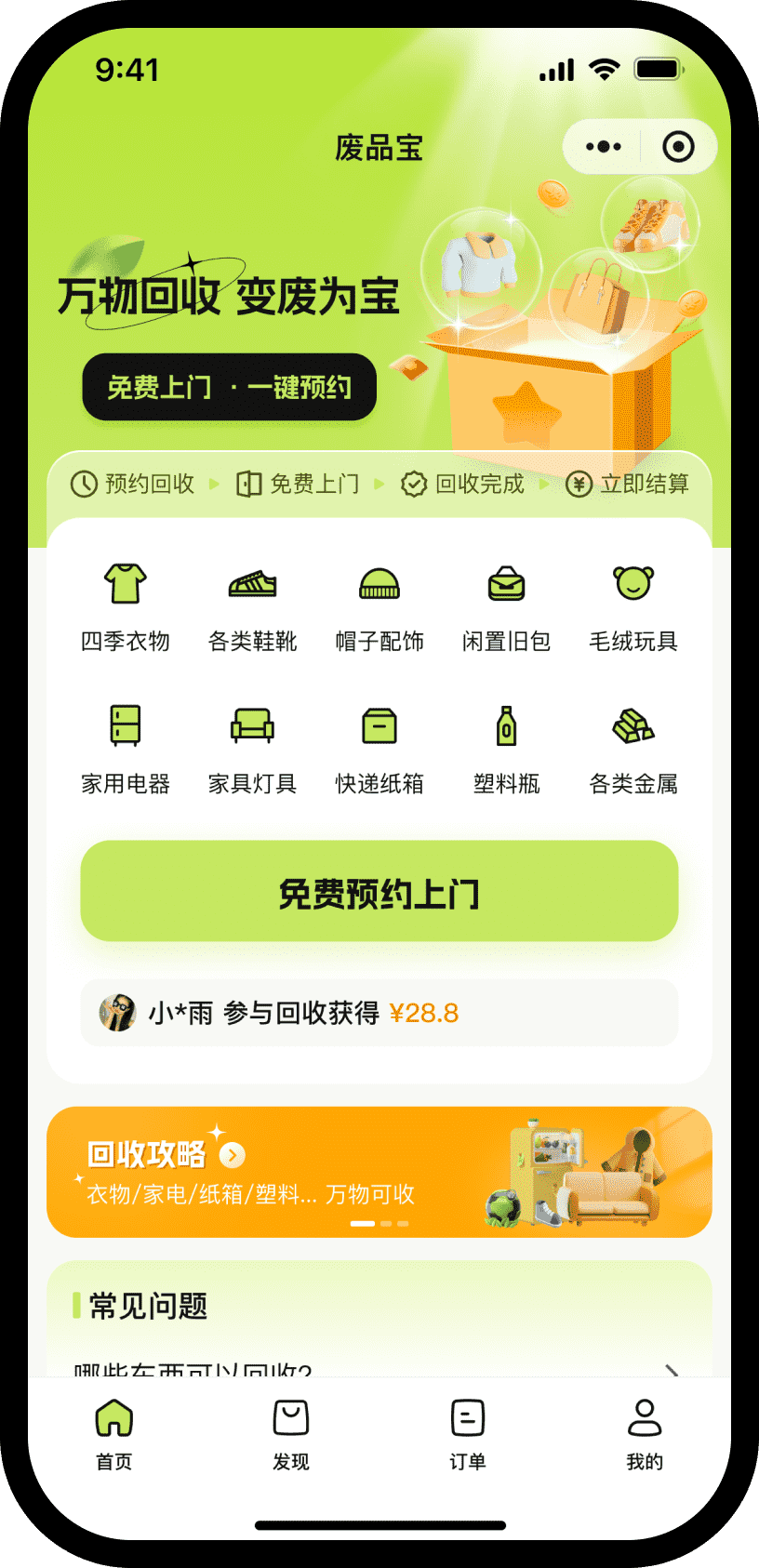
Task: Go to the 订单 tab
Action: click(468, 1434)
